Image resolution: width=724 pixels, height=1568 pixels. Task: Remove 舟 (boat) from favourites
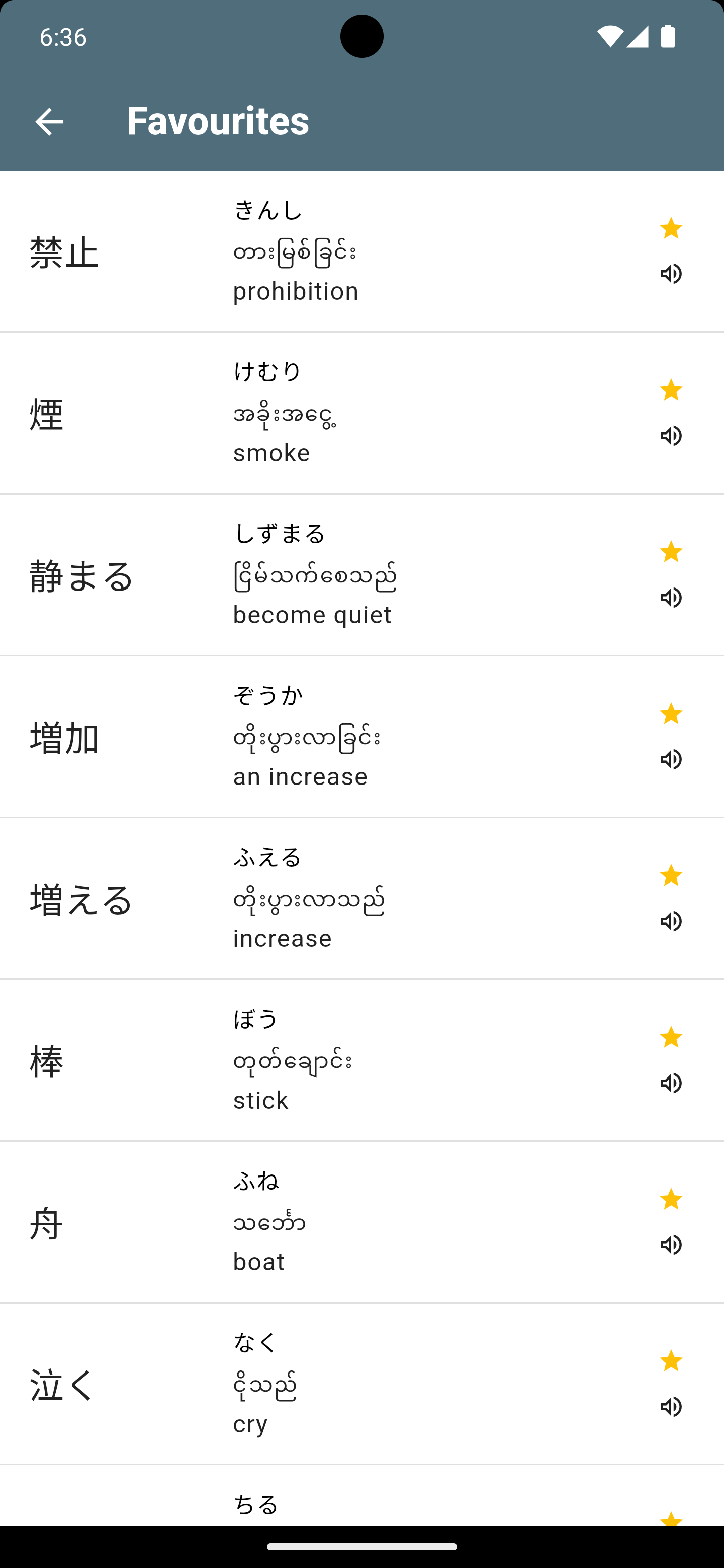(x=672, y=1200)
